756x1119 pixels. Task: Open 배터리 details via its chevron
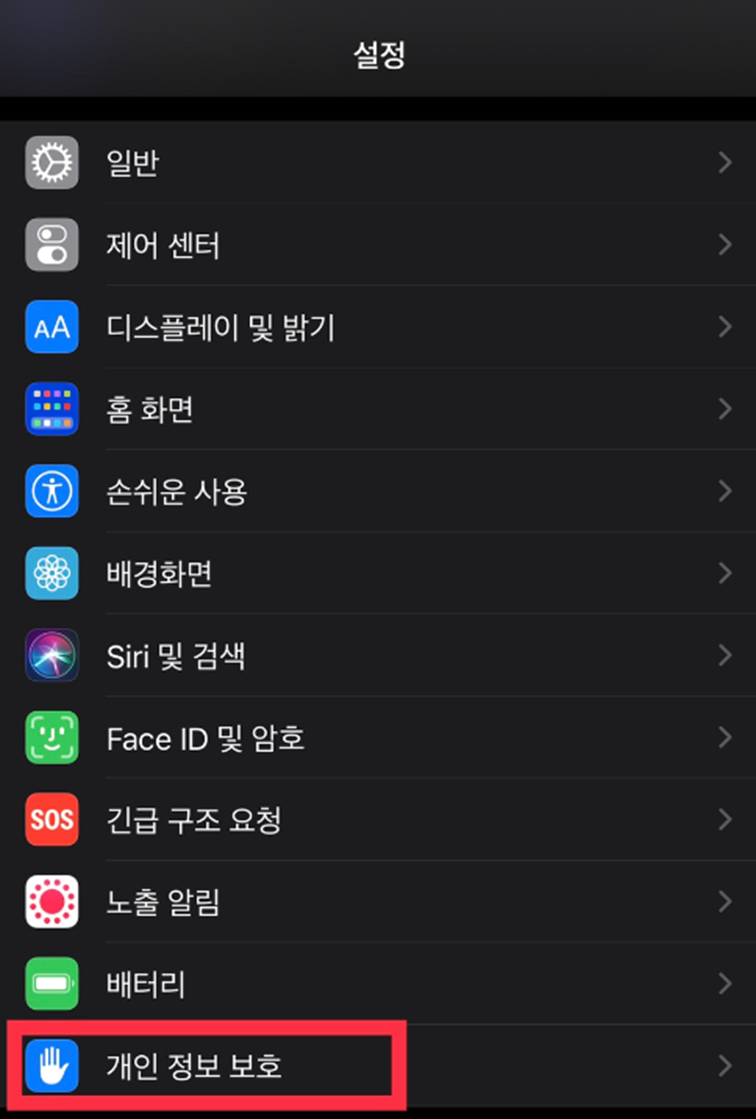(728, 984)
